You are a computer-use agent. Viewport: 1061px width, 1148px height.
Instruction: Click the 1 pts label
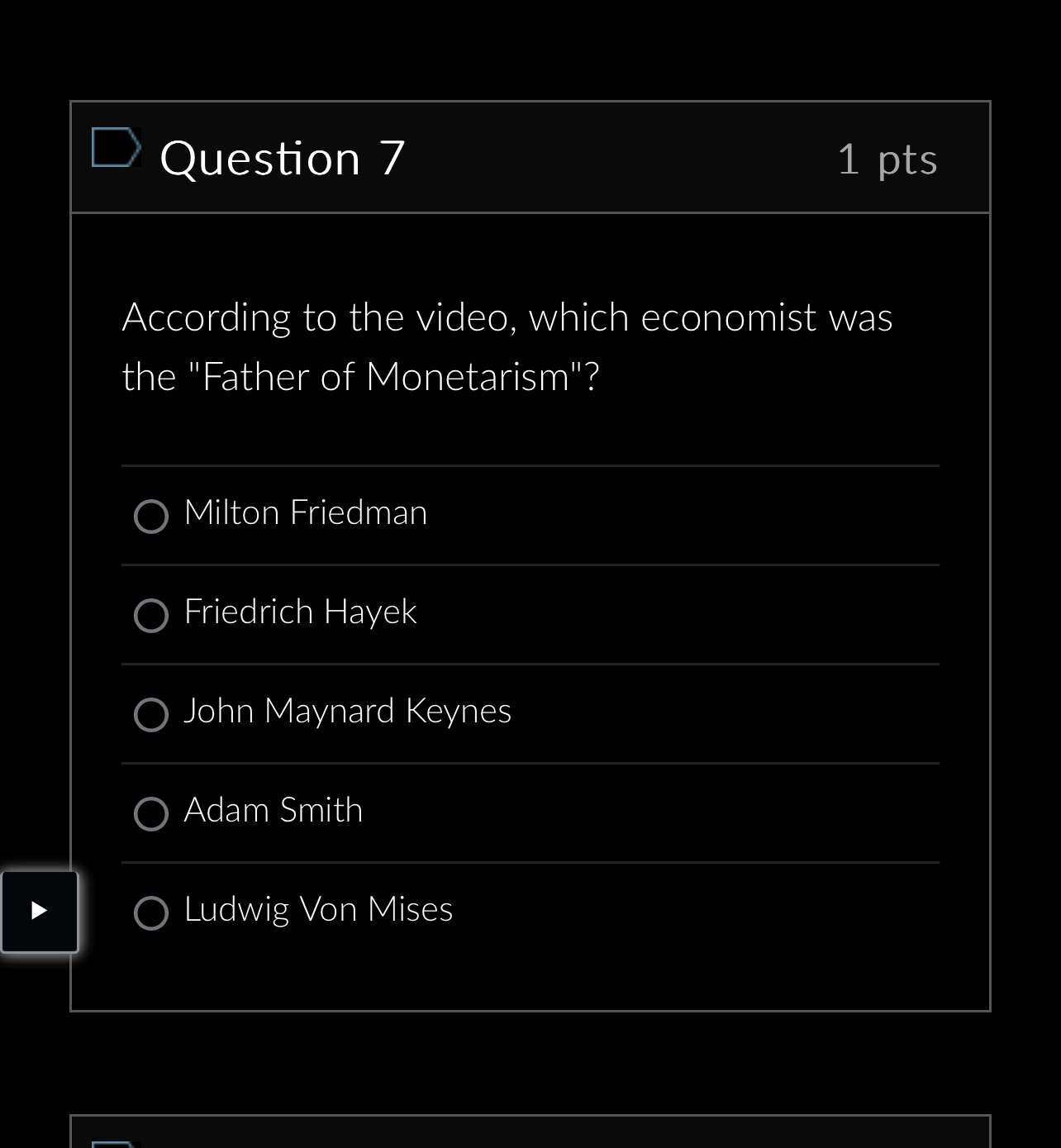887,159
